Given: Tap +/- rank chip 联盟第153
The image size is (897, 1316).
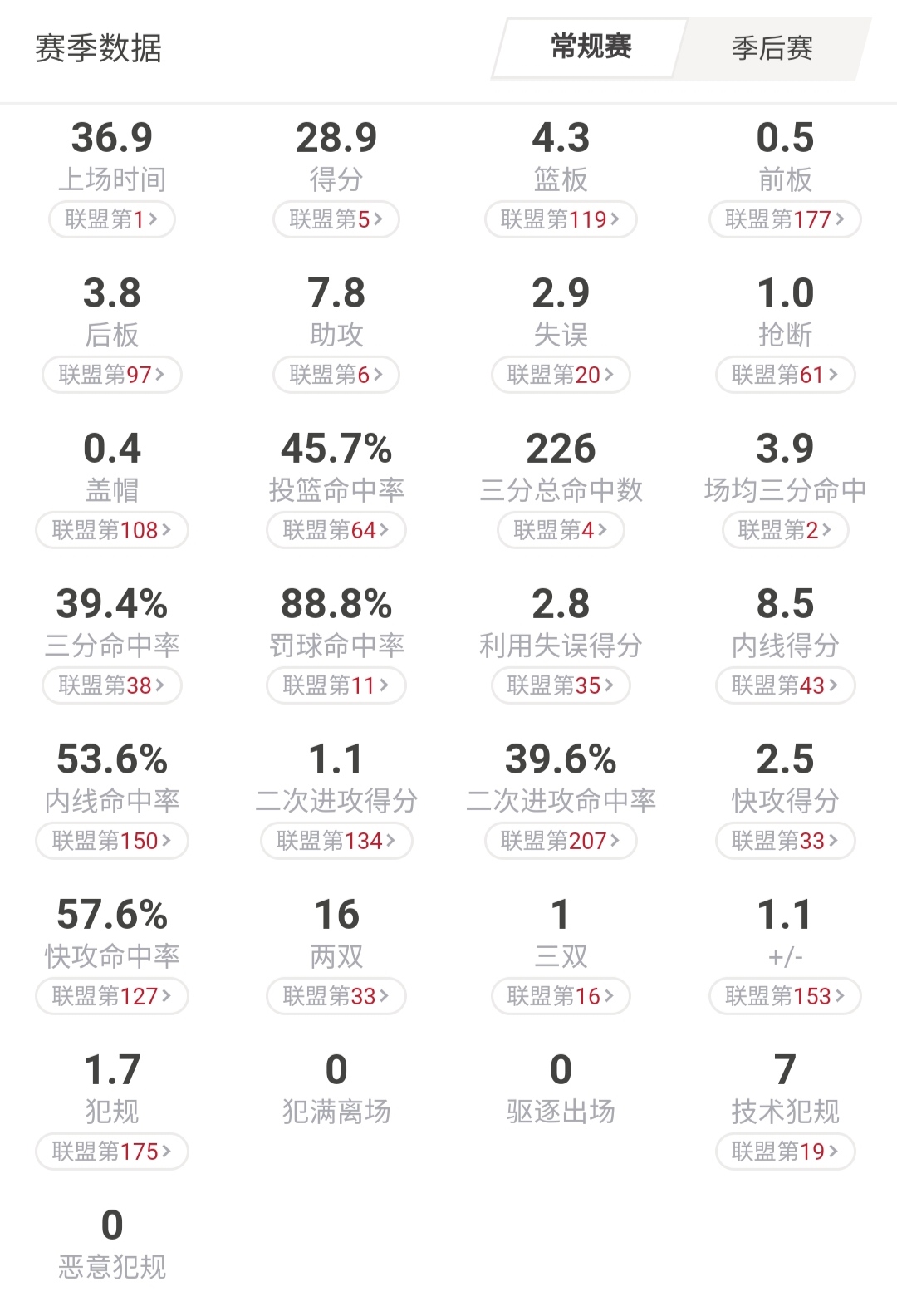Looking at the screenshot, I should click(x=785, y=996).
